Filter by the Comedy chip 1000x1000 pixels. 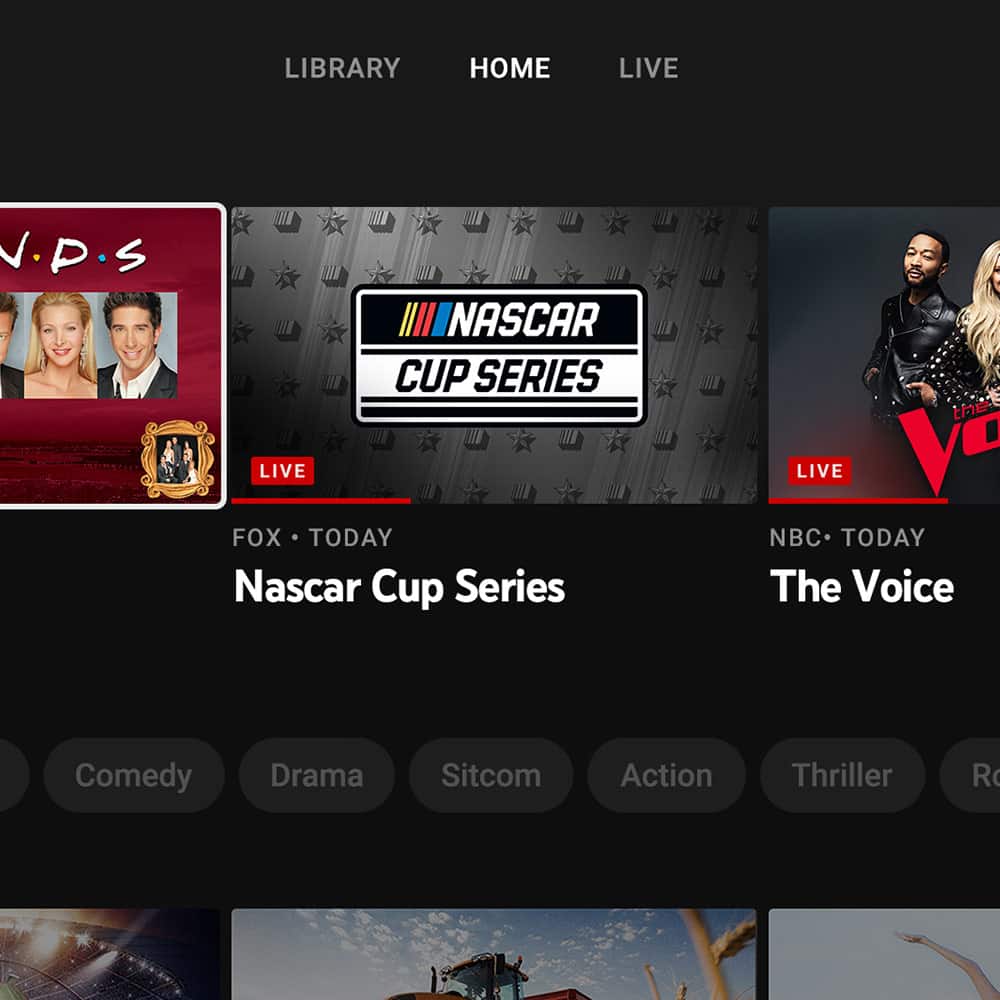tap(133, 775)
